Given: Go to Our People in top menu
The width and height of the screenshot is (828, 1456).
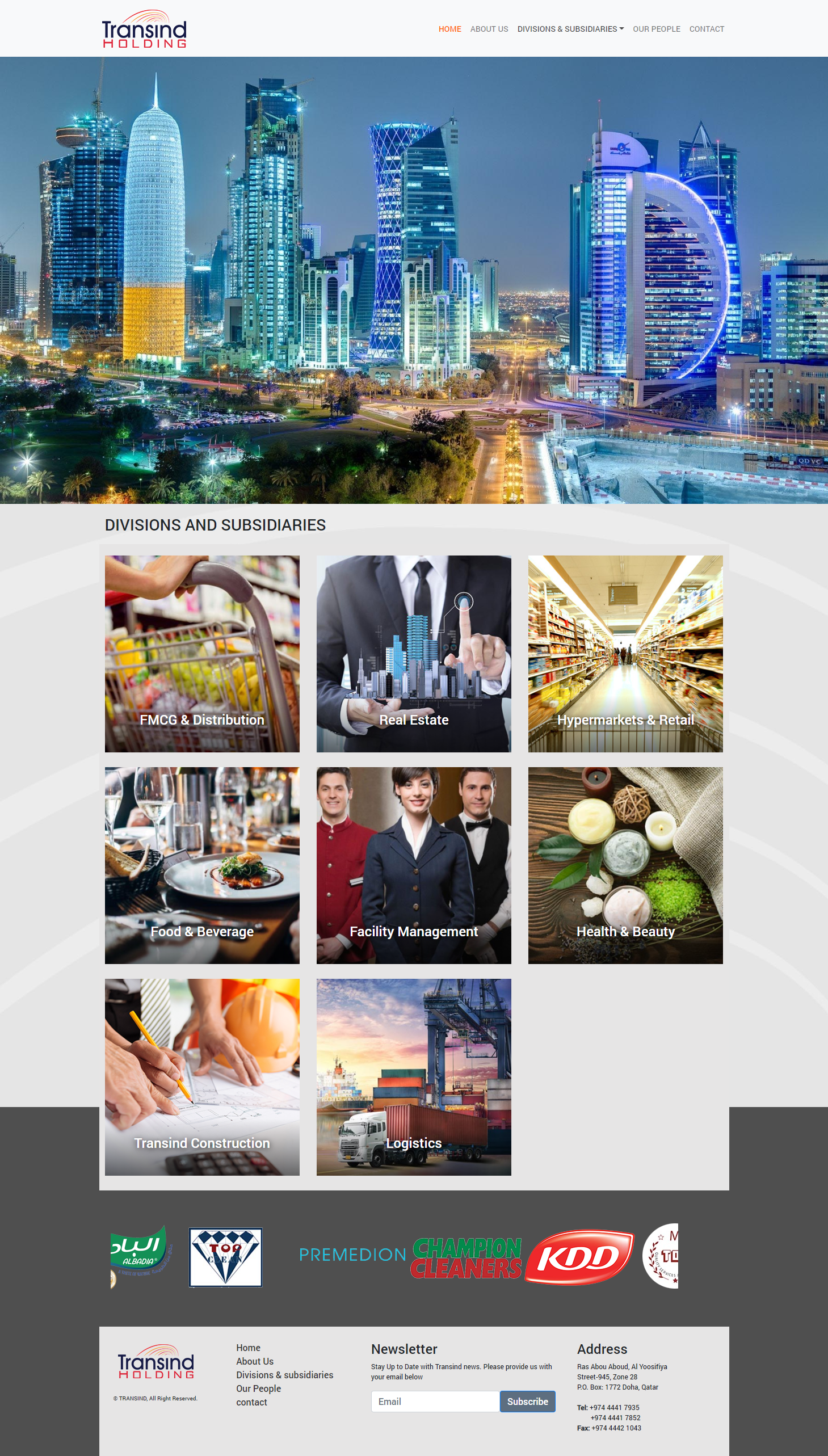Looking at the screenshot, I should pos(656,29).
